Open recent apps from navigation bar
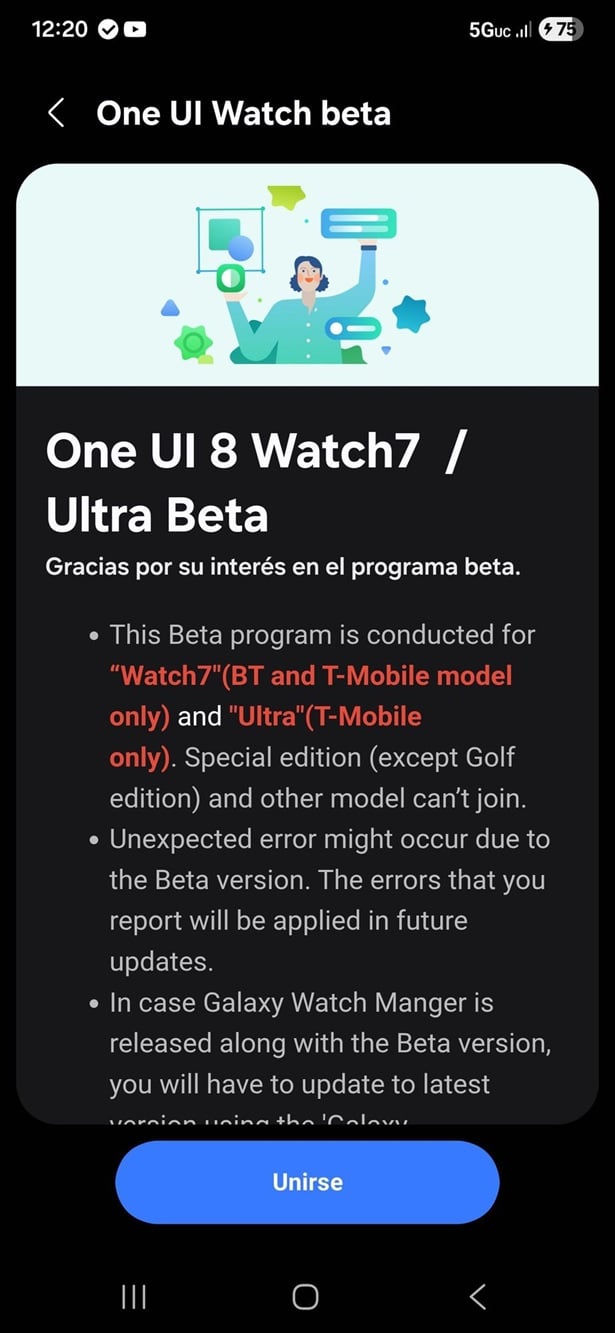Image resolution: width=615 pixels, height=1333 pixels. click(133, 1297)
